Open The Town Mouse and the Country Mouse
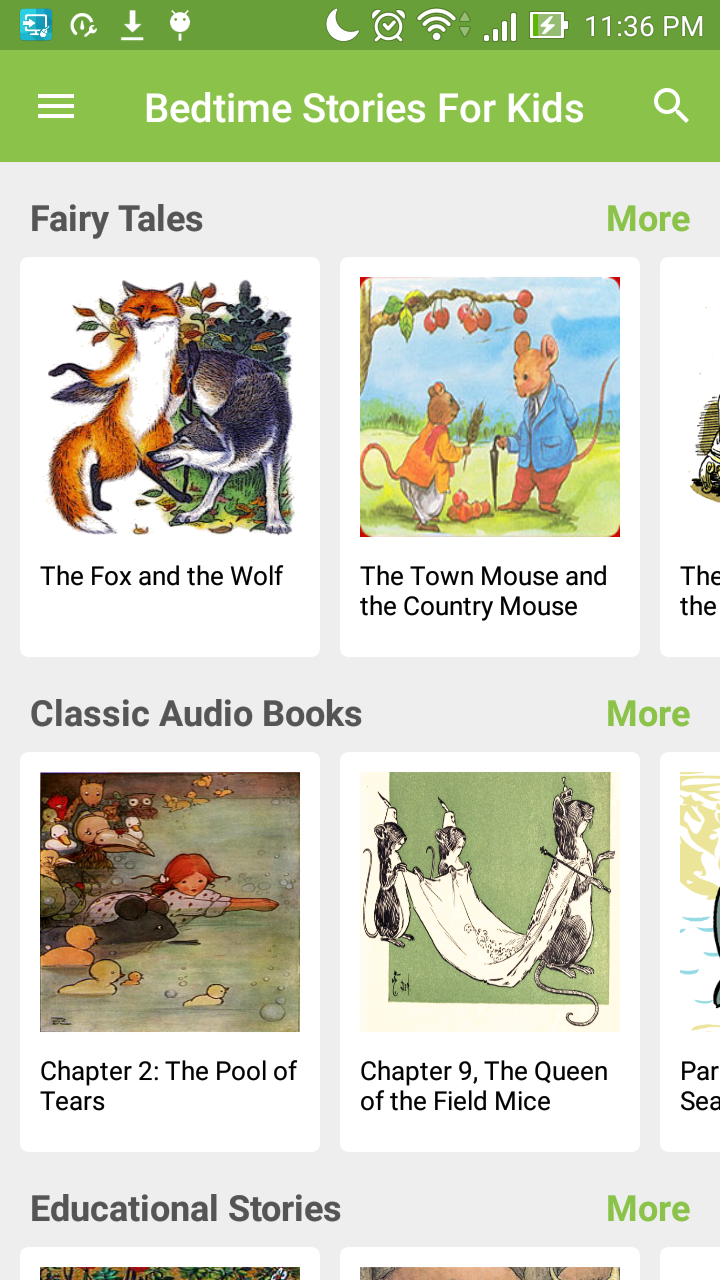The width and height of the screenshot is (720, 1280). [x=489, y=455]
